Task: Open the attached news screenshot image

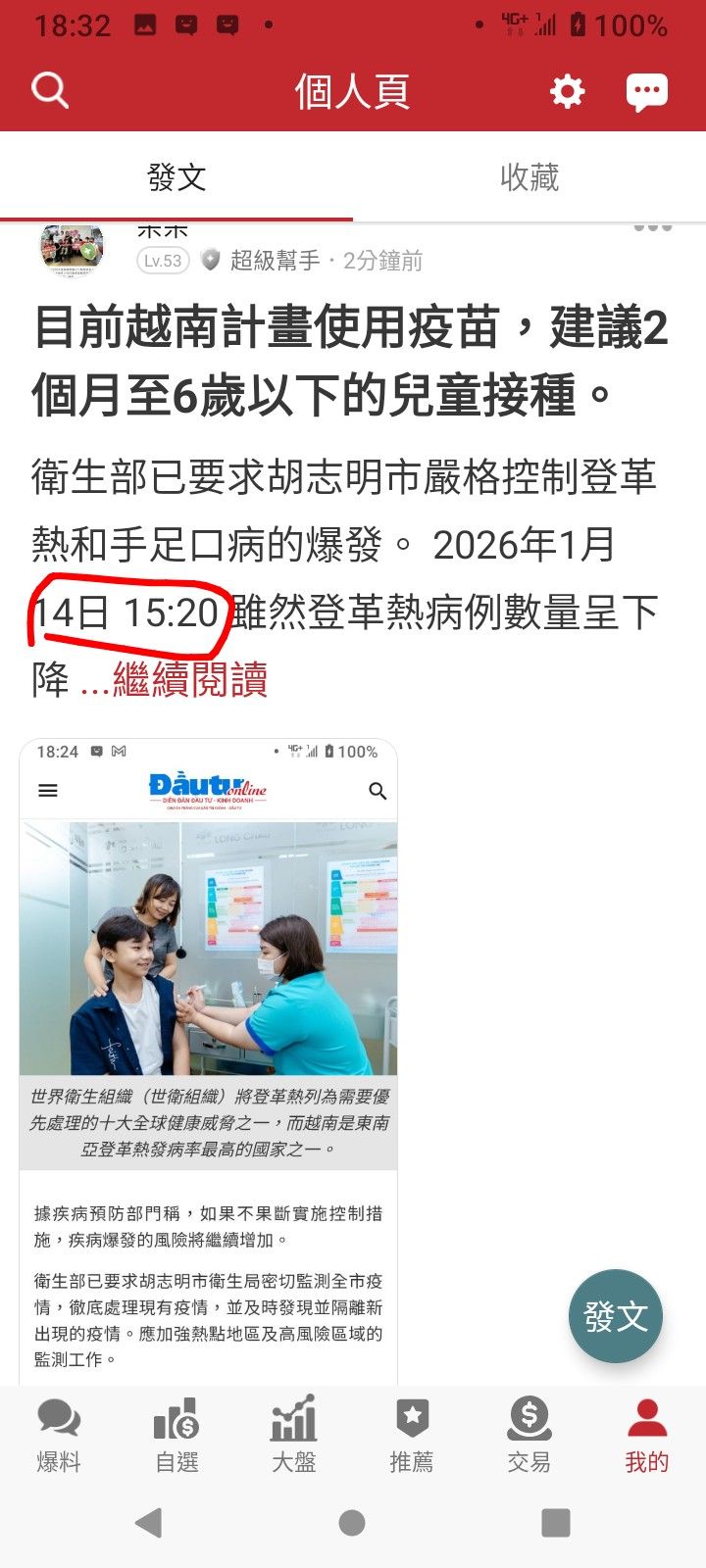Action: pos(209,1061)
